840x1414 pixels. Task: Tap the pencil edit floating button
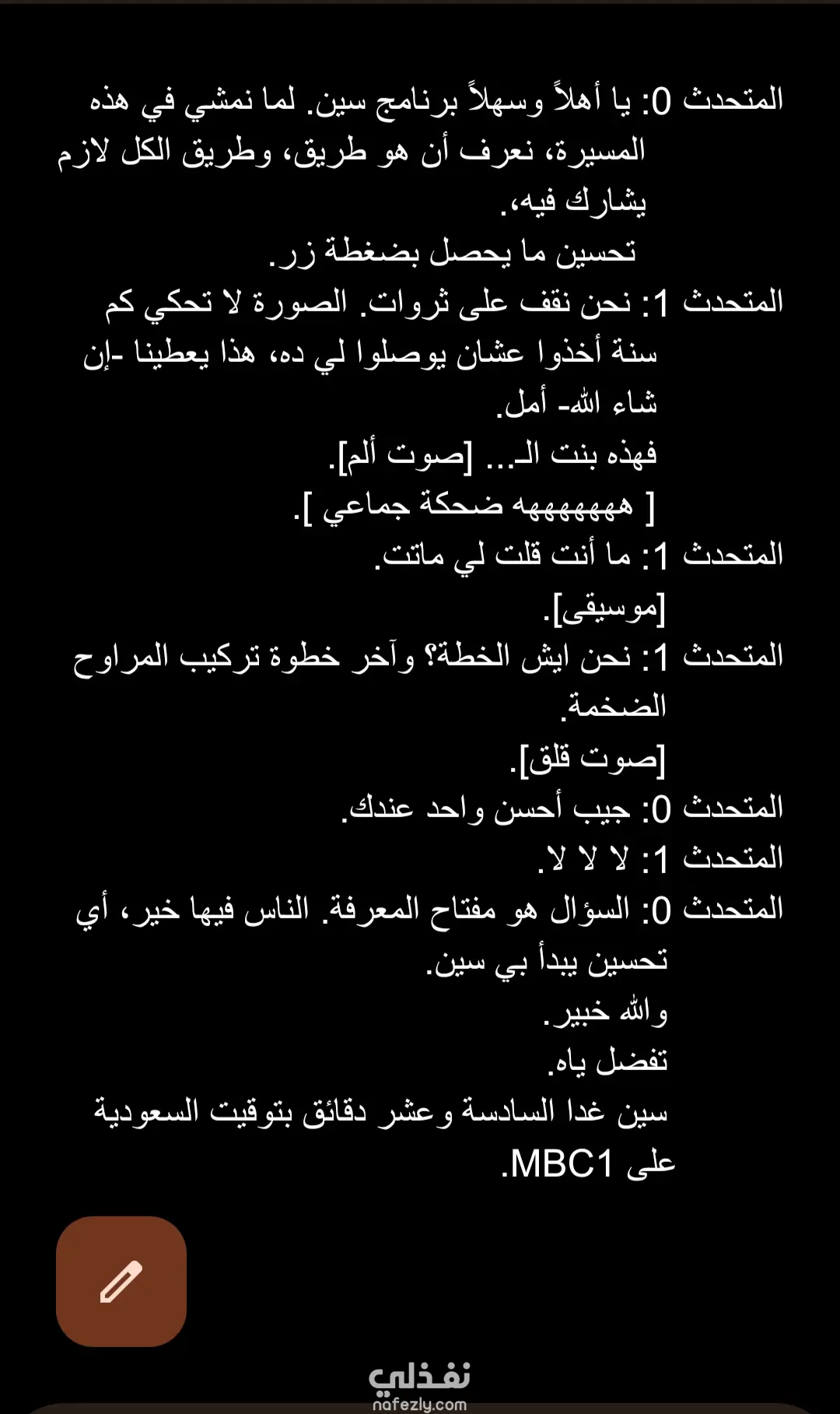(121, 1281)
